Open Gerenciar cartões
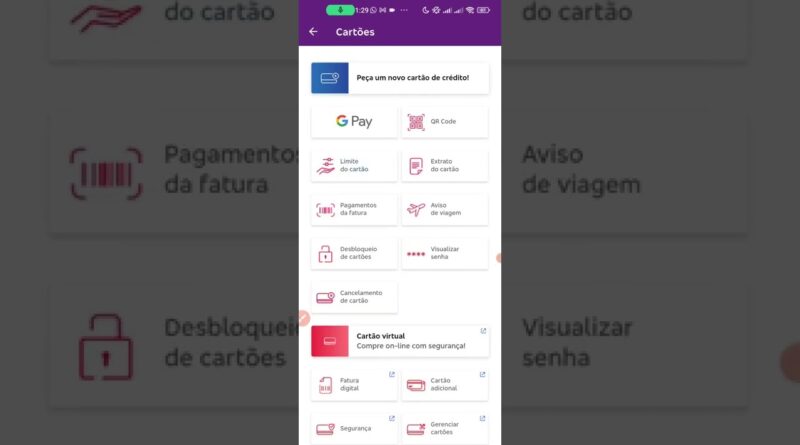This screenshot has width=800, height=445. click(445, 428)
